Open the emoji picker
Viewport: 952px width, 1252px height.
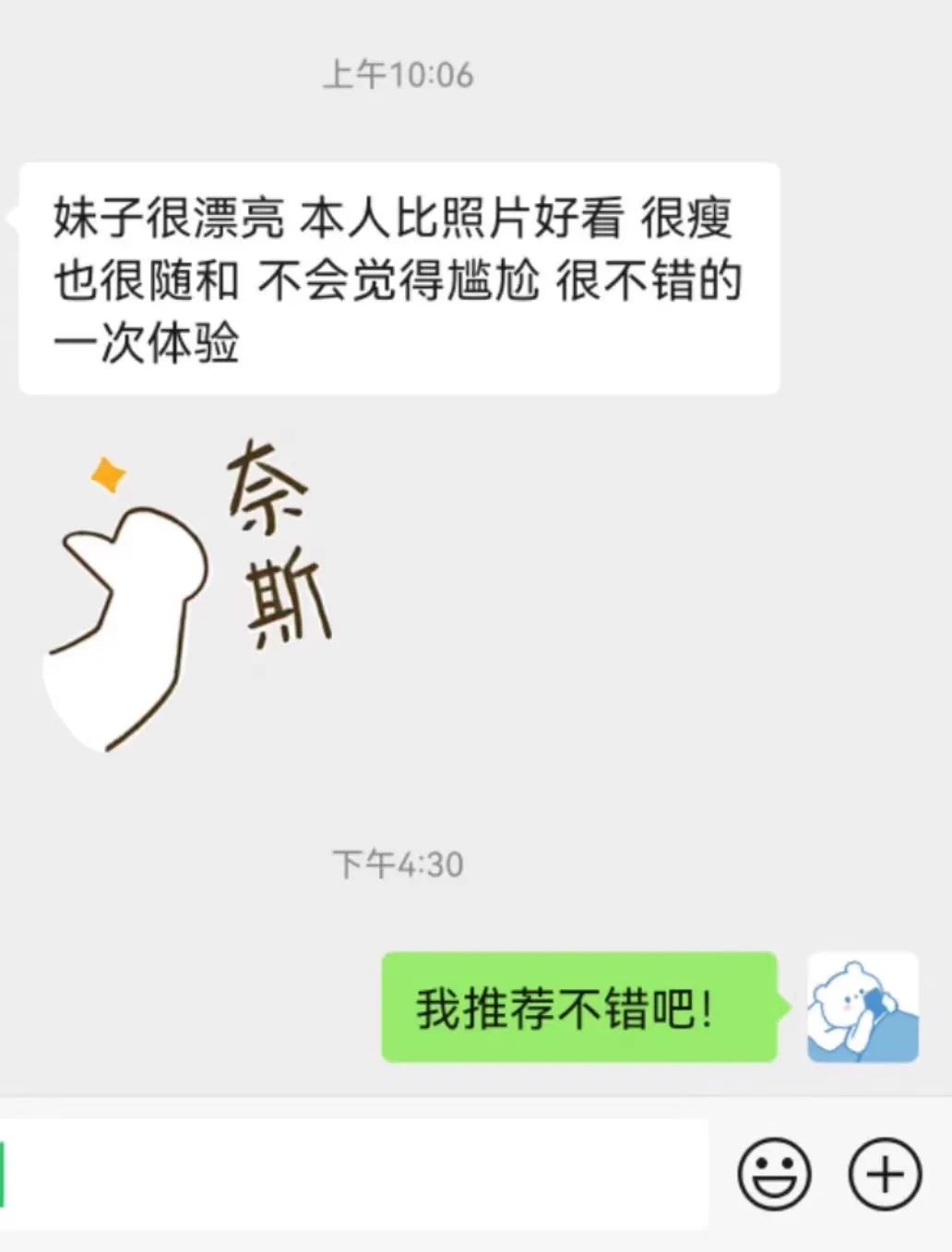click(x=774, y=1174)
